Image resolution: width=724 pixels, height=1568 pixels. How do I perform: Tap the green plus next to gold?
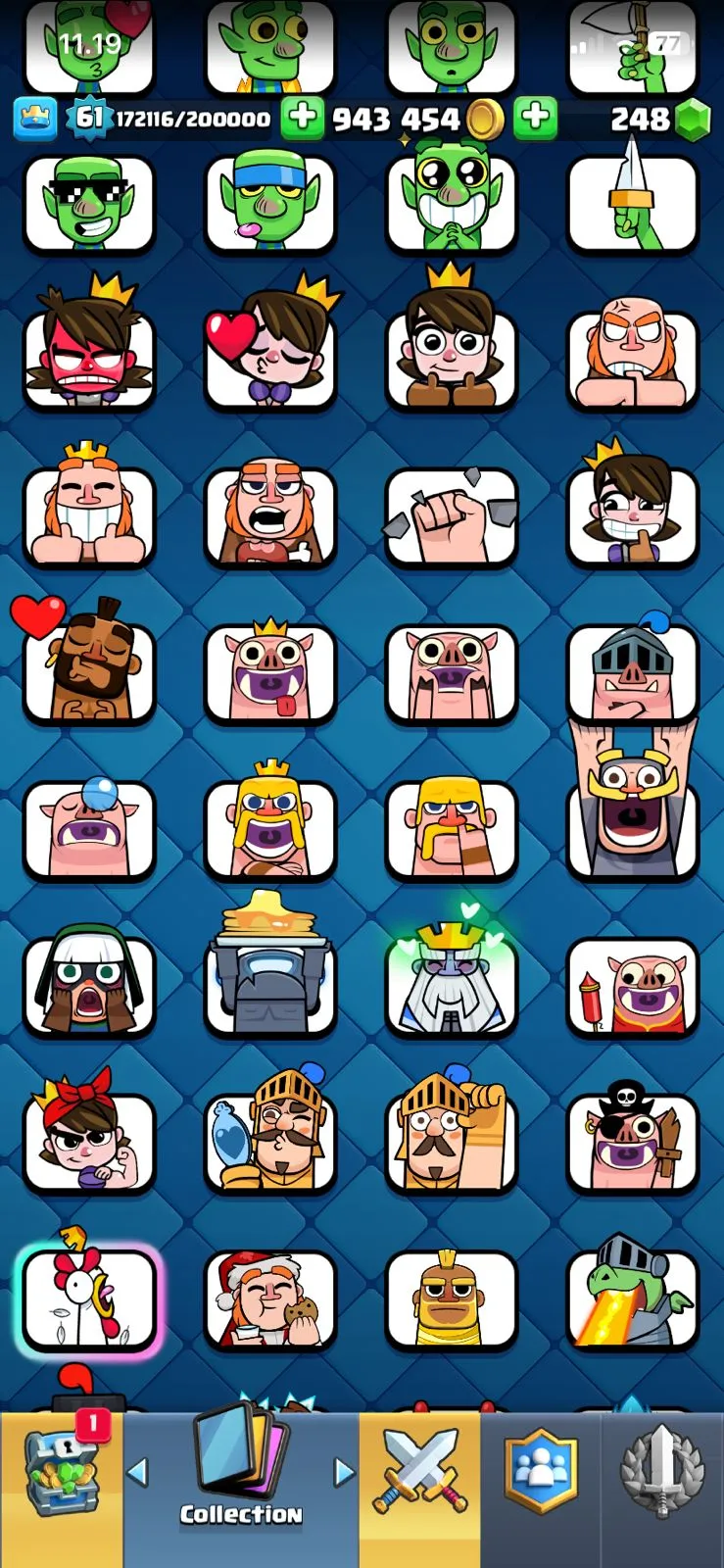pos(303,118)
